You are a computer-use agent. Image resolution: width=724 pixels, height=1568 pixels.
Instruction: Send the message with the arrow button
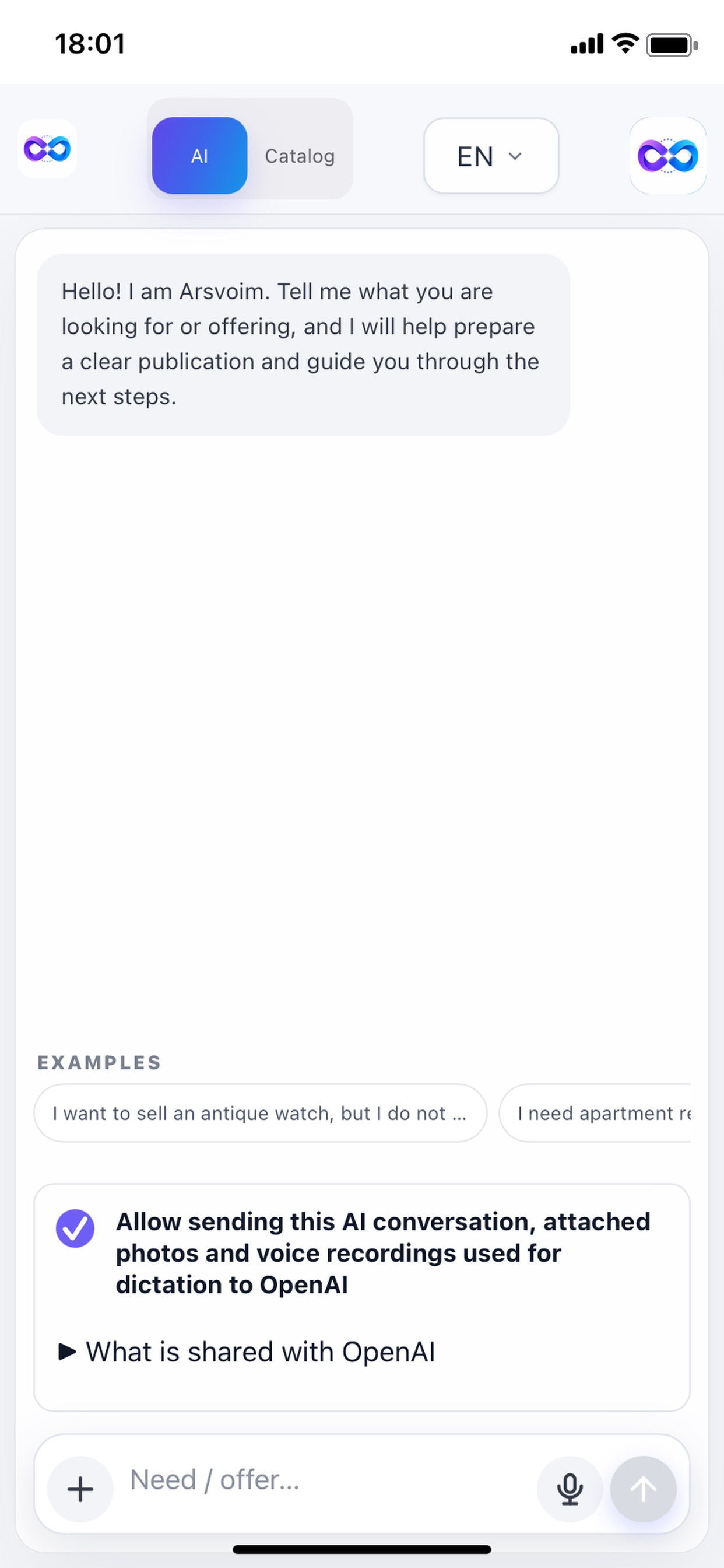coord(643,1489)
